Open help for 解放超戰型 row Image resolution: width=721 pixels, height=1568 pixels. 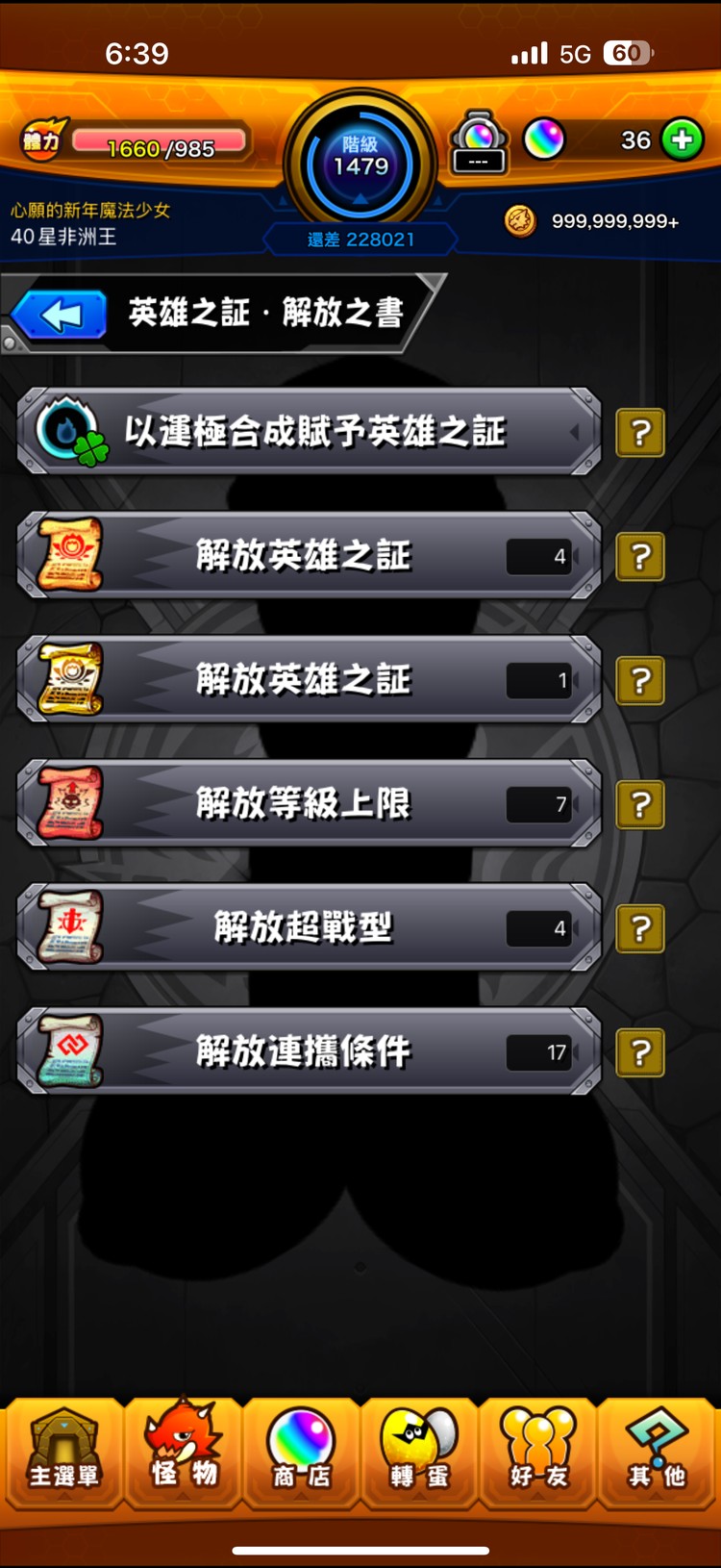coord(639,929)
